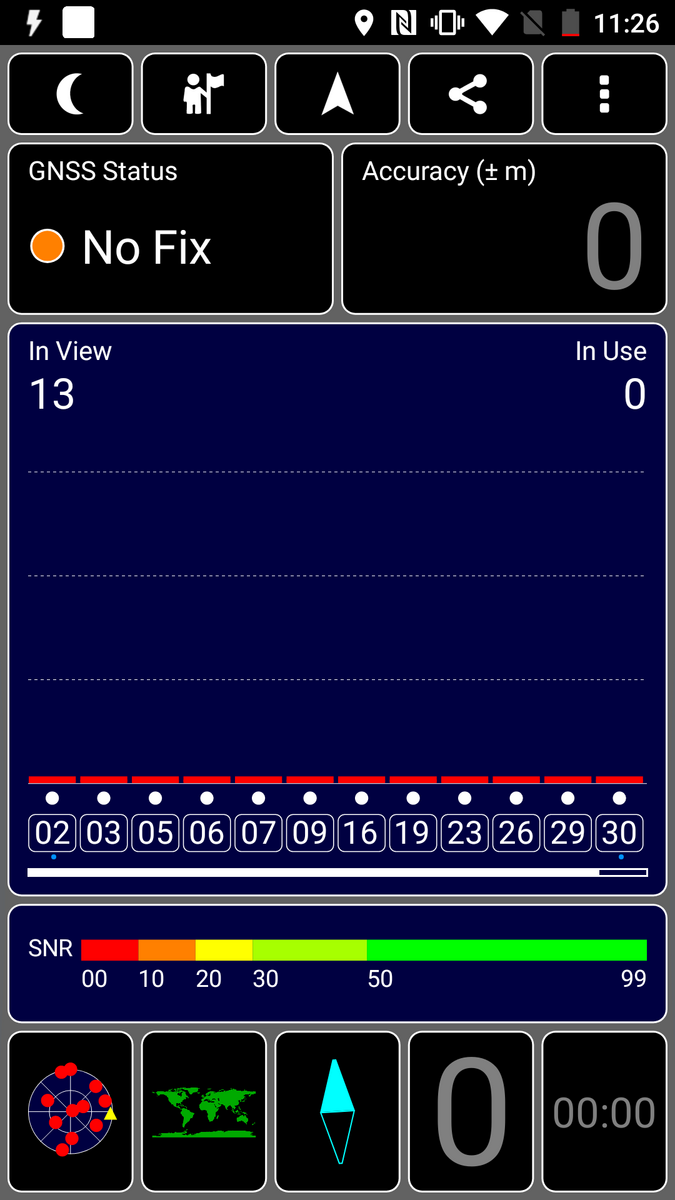Share the current GNSS data
The height and width of the screenshot is (1200, 675).
[470, 94]
